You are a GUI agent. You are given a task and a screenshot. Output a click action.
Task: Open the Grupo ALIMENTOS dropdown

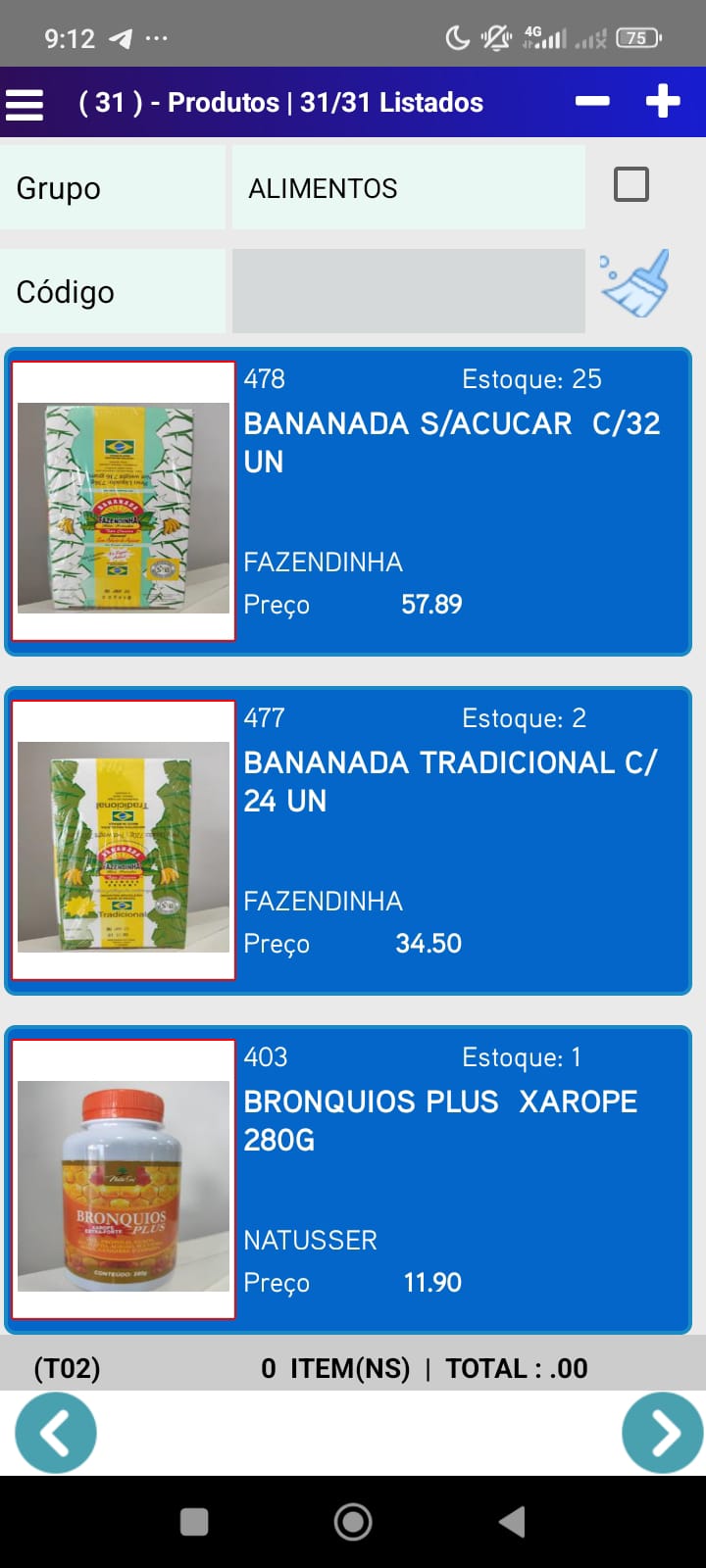point(408,187)
